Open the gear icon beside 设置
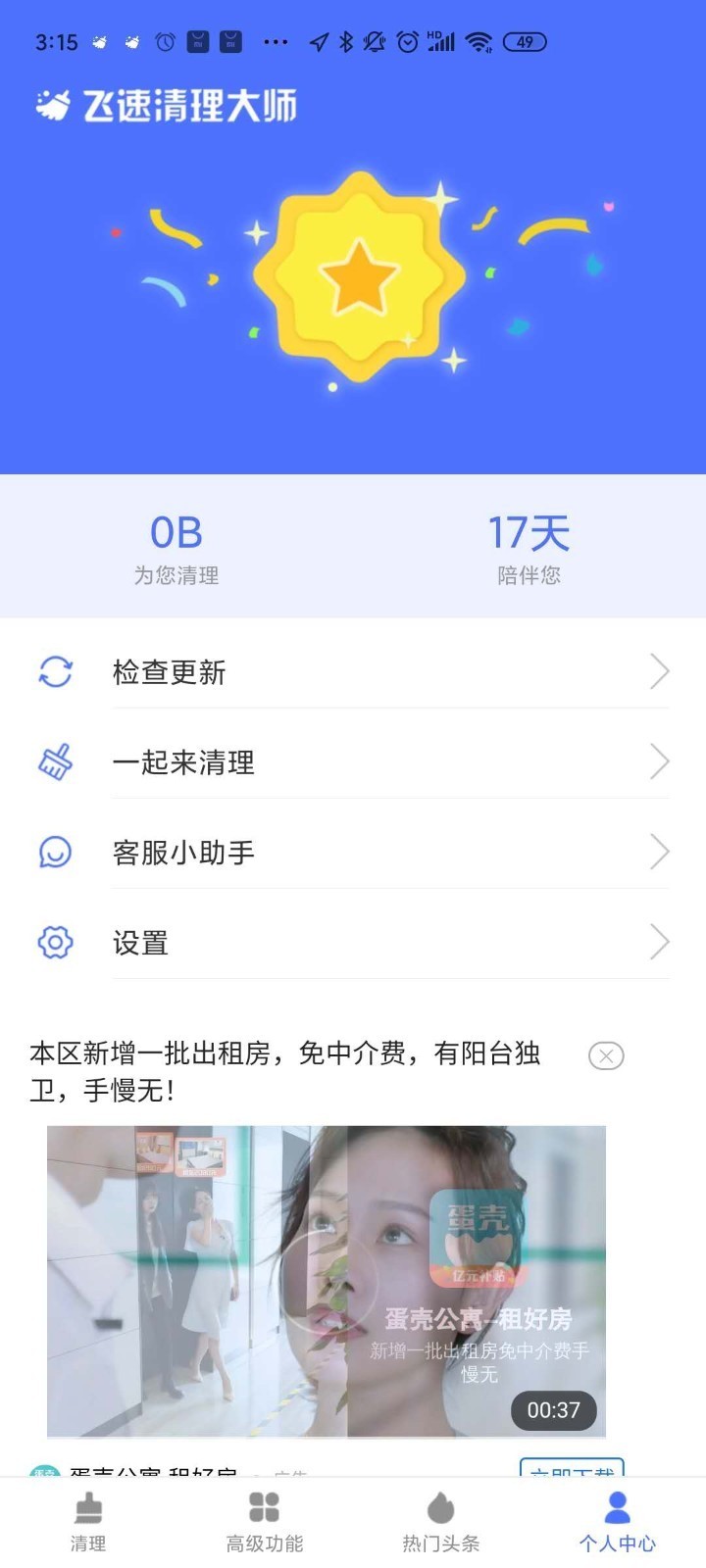 point(55,942)
